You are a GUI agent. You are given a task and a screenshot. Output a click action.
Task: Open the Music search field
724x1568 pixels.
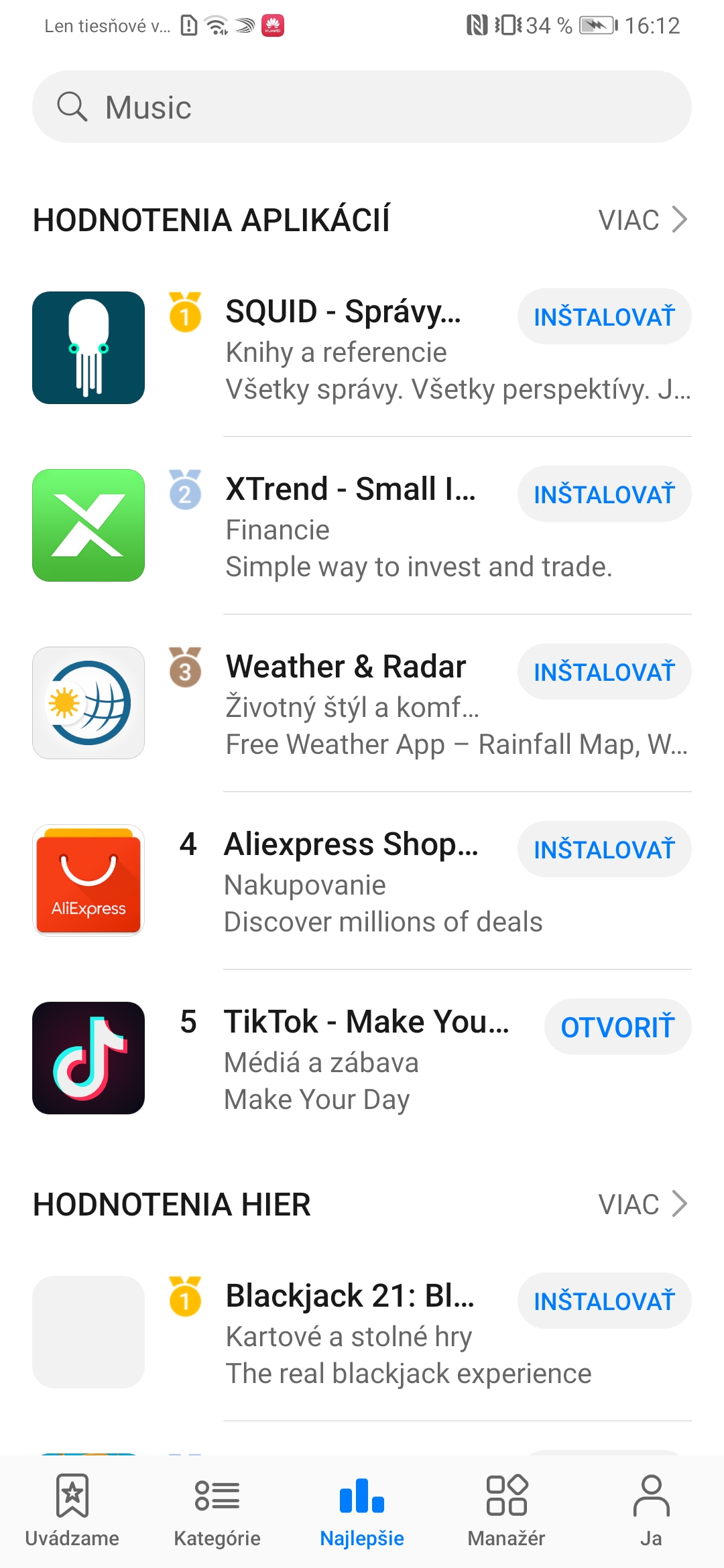[362, 107]
